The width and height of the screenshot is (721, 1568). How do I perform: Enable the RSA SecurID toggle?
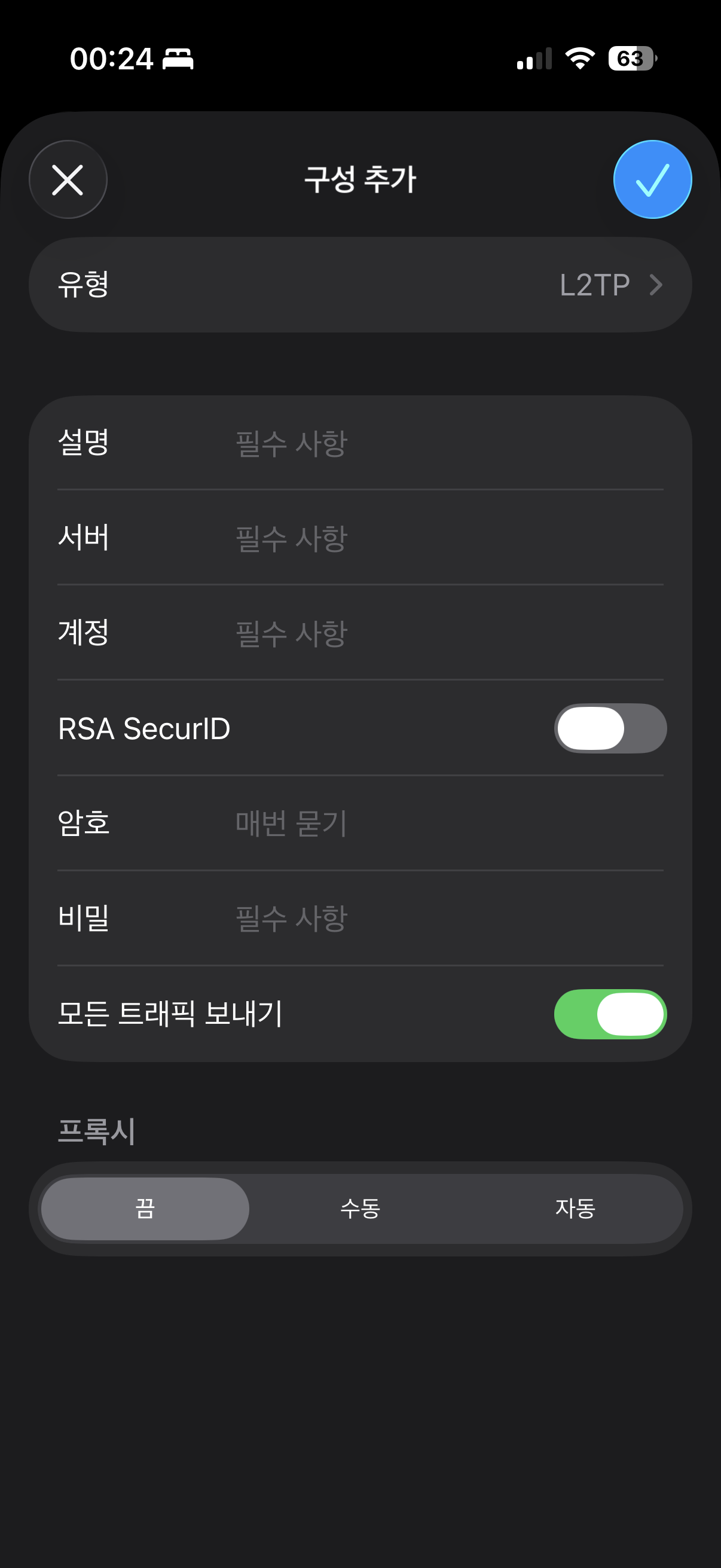[610, 728]
